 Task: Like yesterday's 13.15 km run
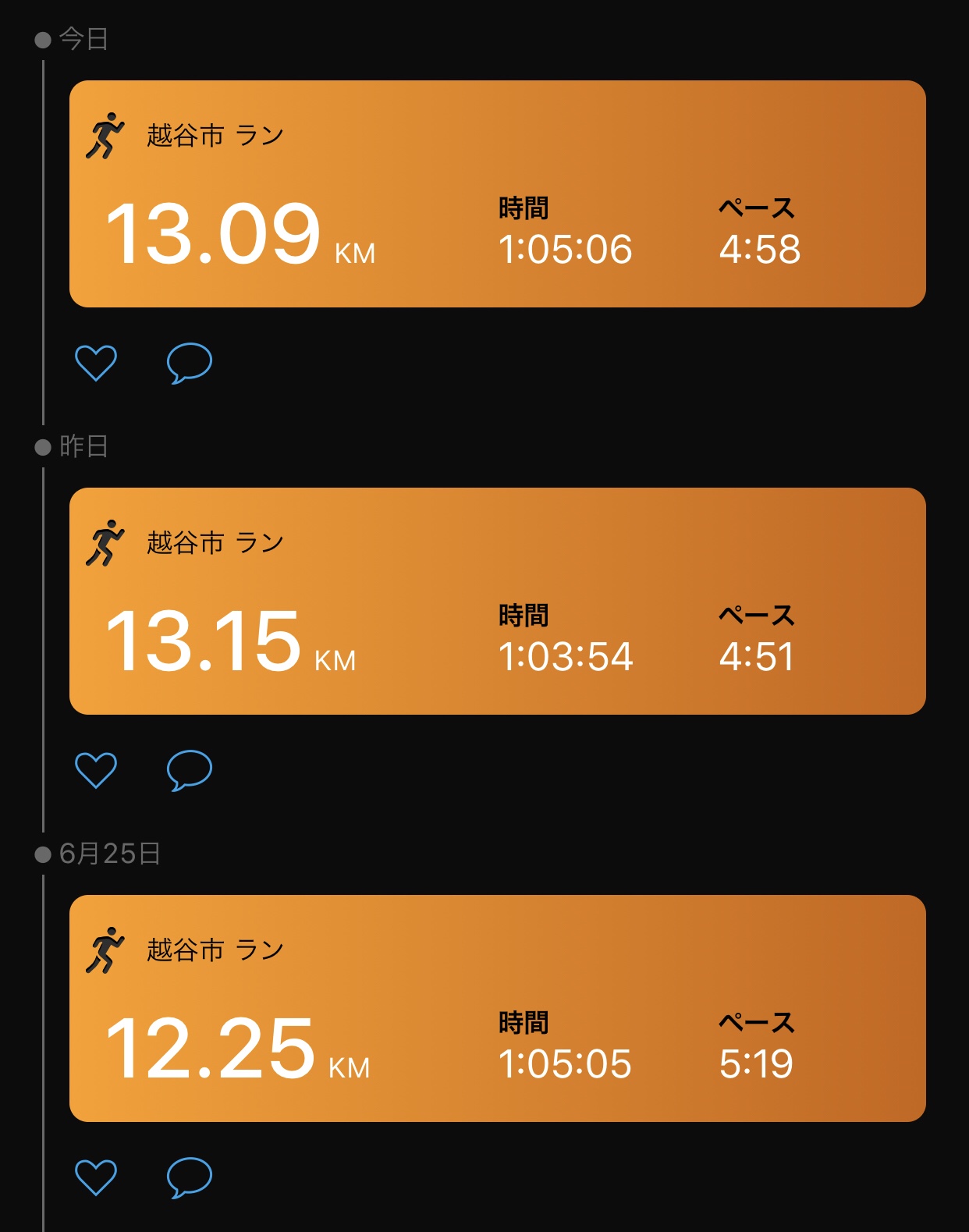pyautogui.click(x=96, y=770)
